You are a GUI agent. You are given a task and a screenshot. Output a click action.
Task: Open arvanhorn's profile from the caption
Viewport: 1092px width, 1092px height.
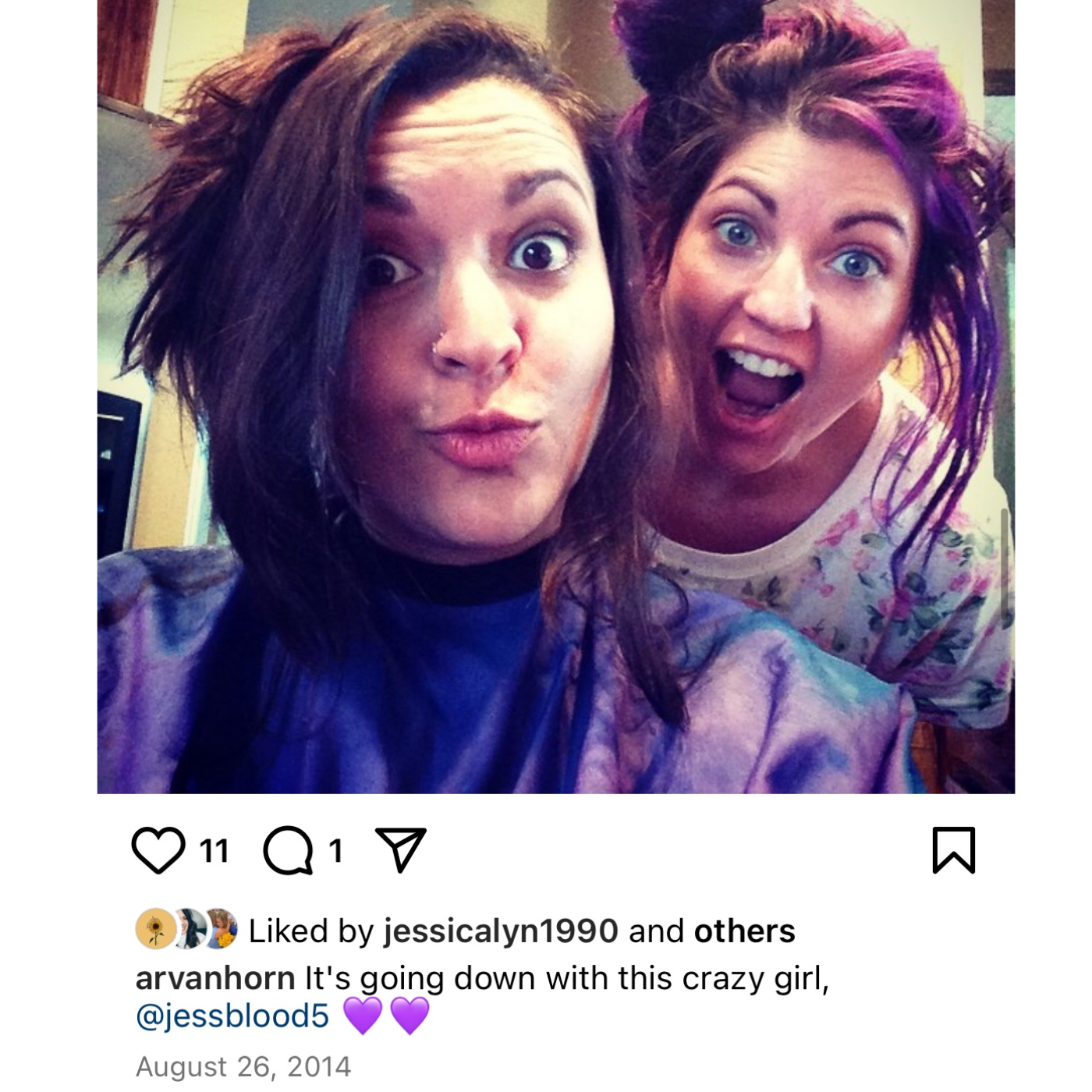[214, 977]
